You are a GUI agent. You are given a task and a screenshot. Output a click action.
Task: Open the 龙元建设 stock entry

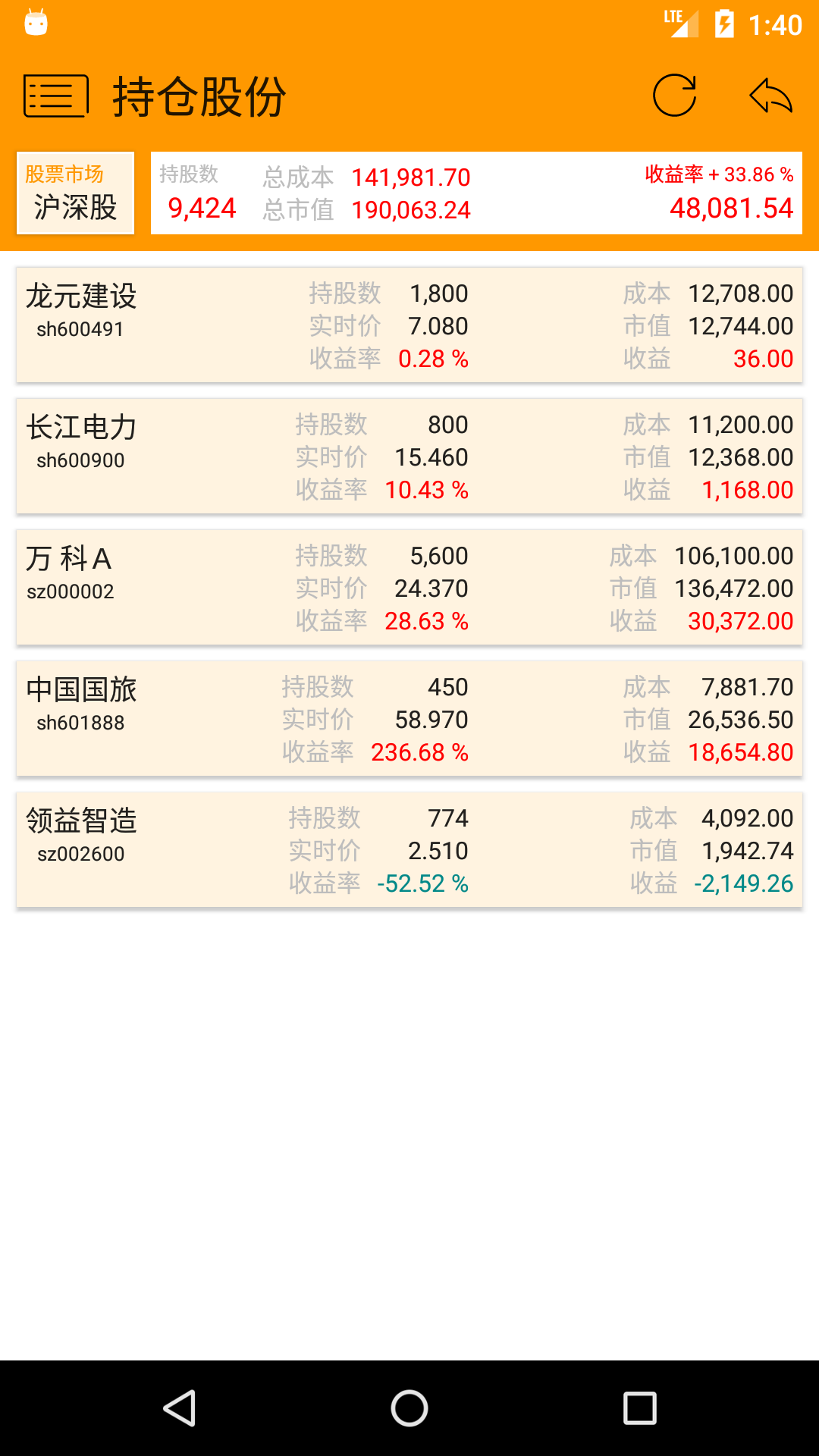point(82,298)
